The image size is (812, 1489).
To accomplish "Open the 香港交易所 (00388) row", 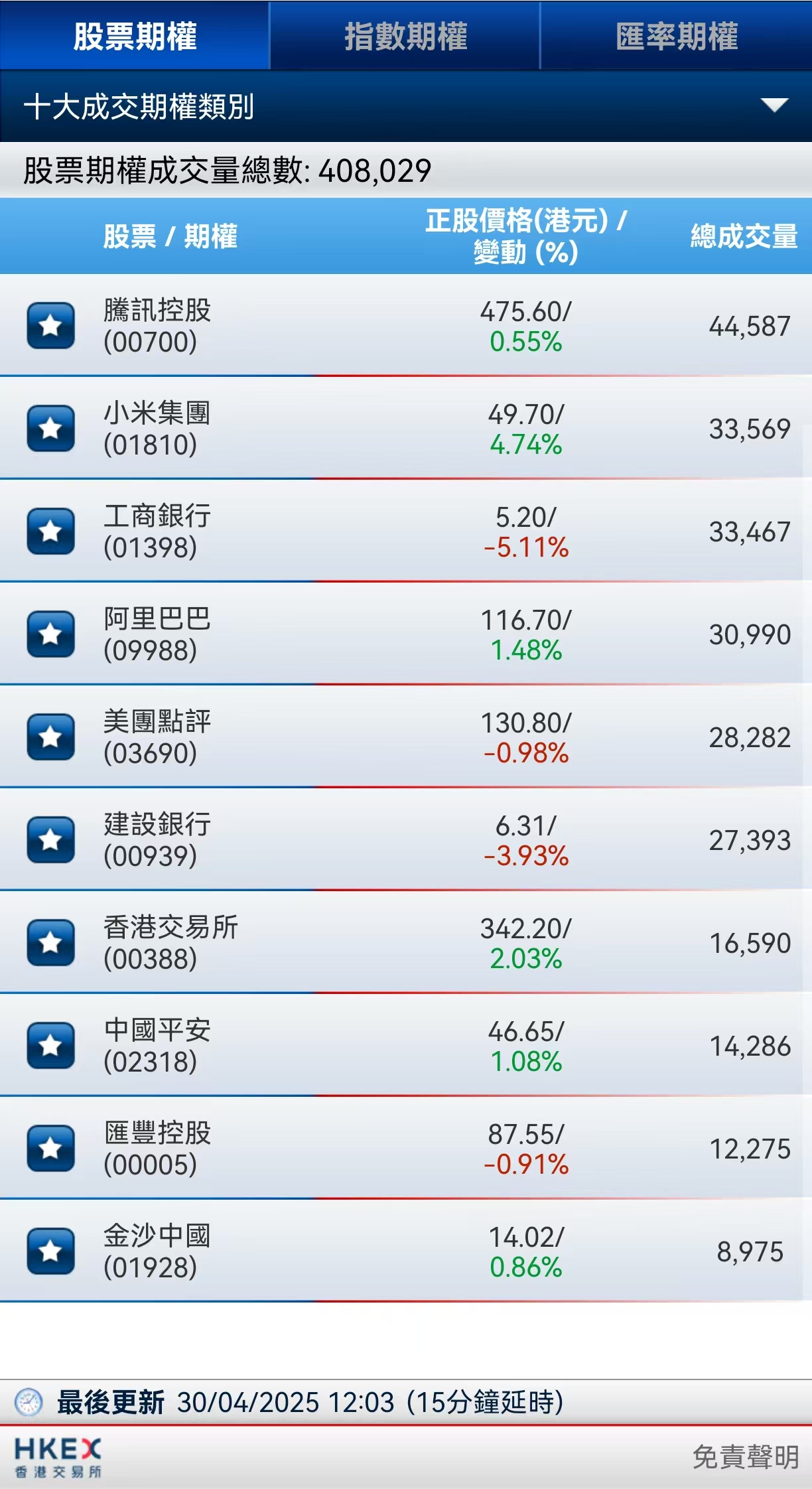I will point(406,942).
